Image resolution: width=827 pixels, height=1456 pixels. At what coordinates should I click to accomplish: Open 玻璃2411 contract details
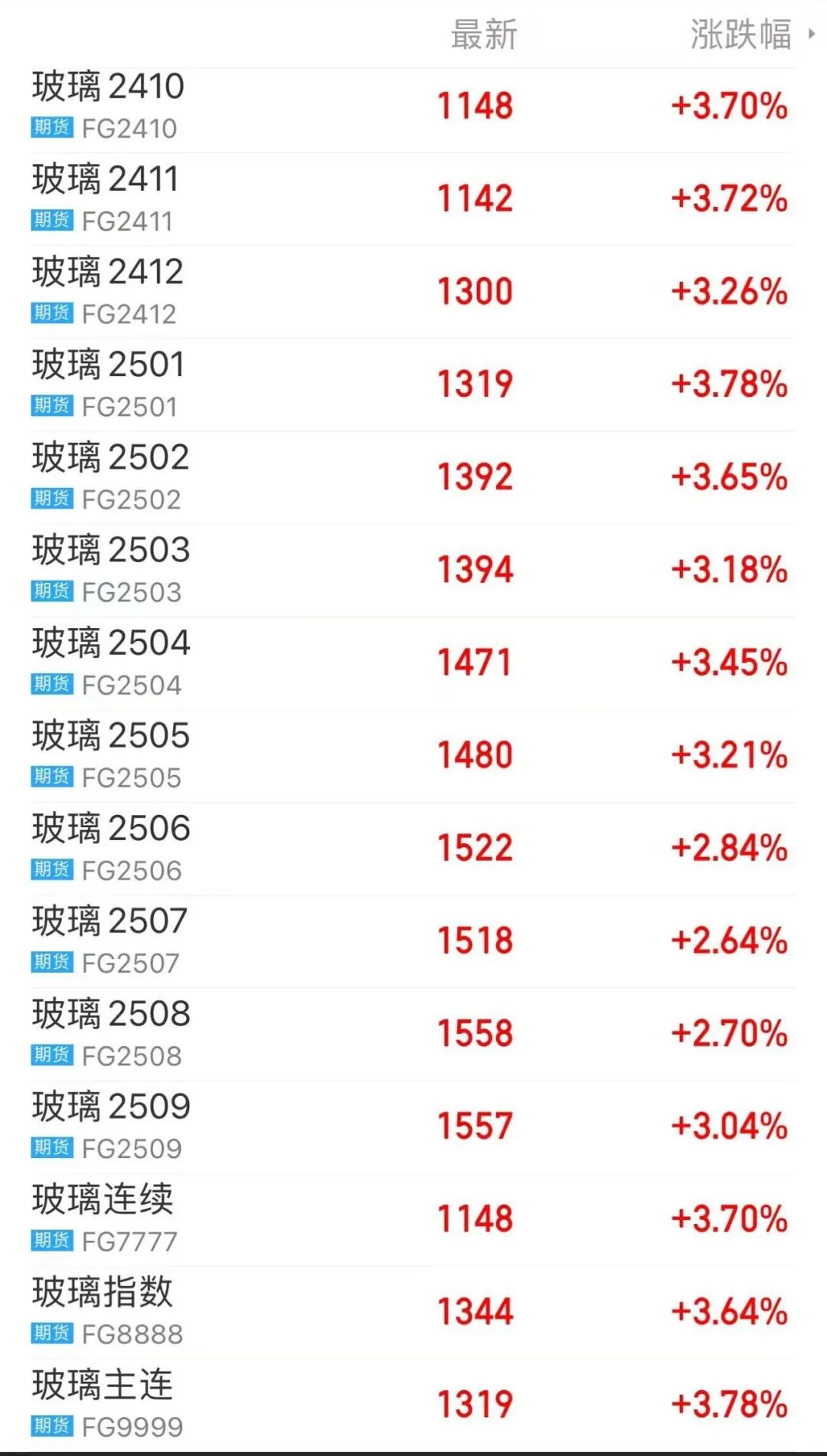tap(107, 198)
